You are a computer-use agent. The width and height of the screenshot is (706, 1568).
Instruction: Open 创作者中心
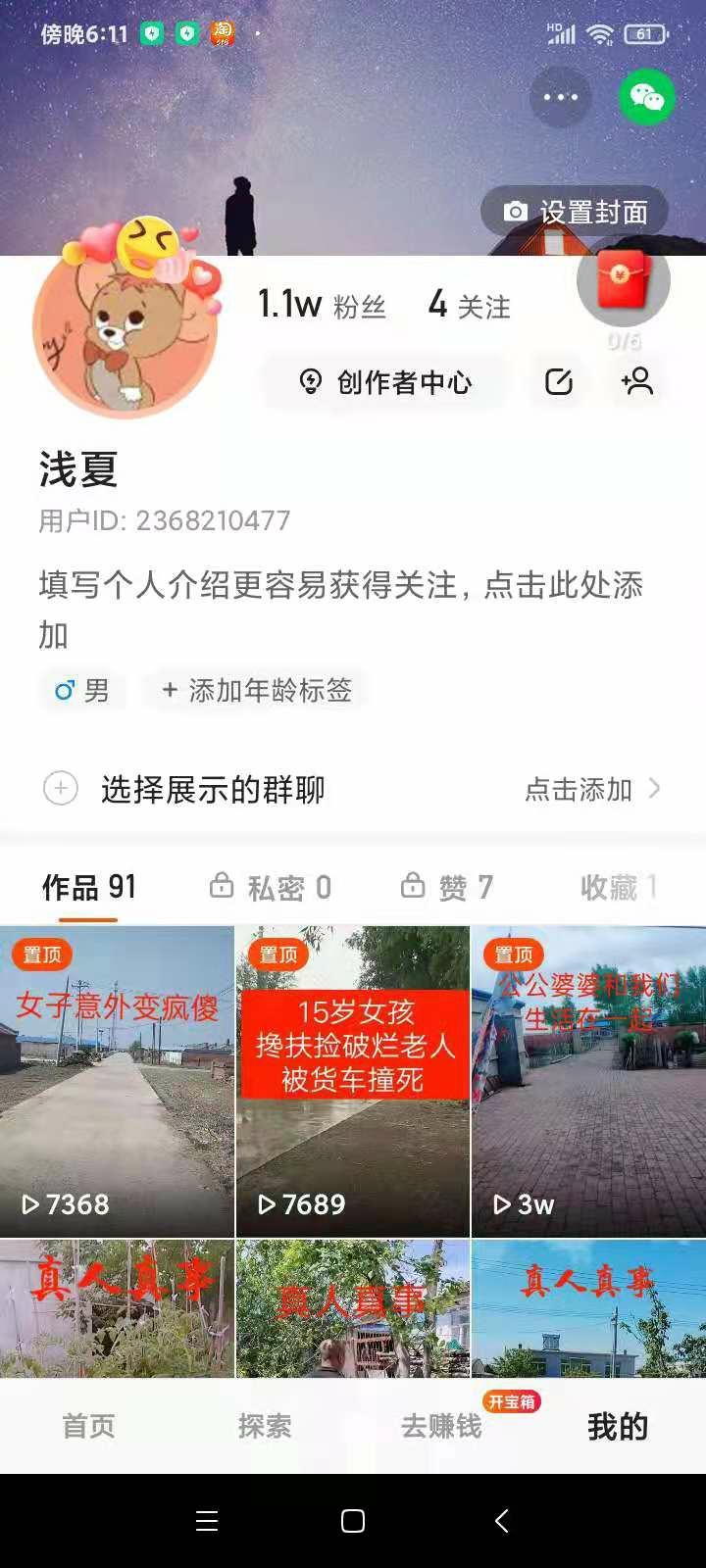coord(385,382)
